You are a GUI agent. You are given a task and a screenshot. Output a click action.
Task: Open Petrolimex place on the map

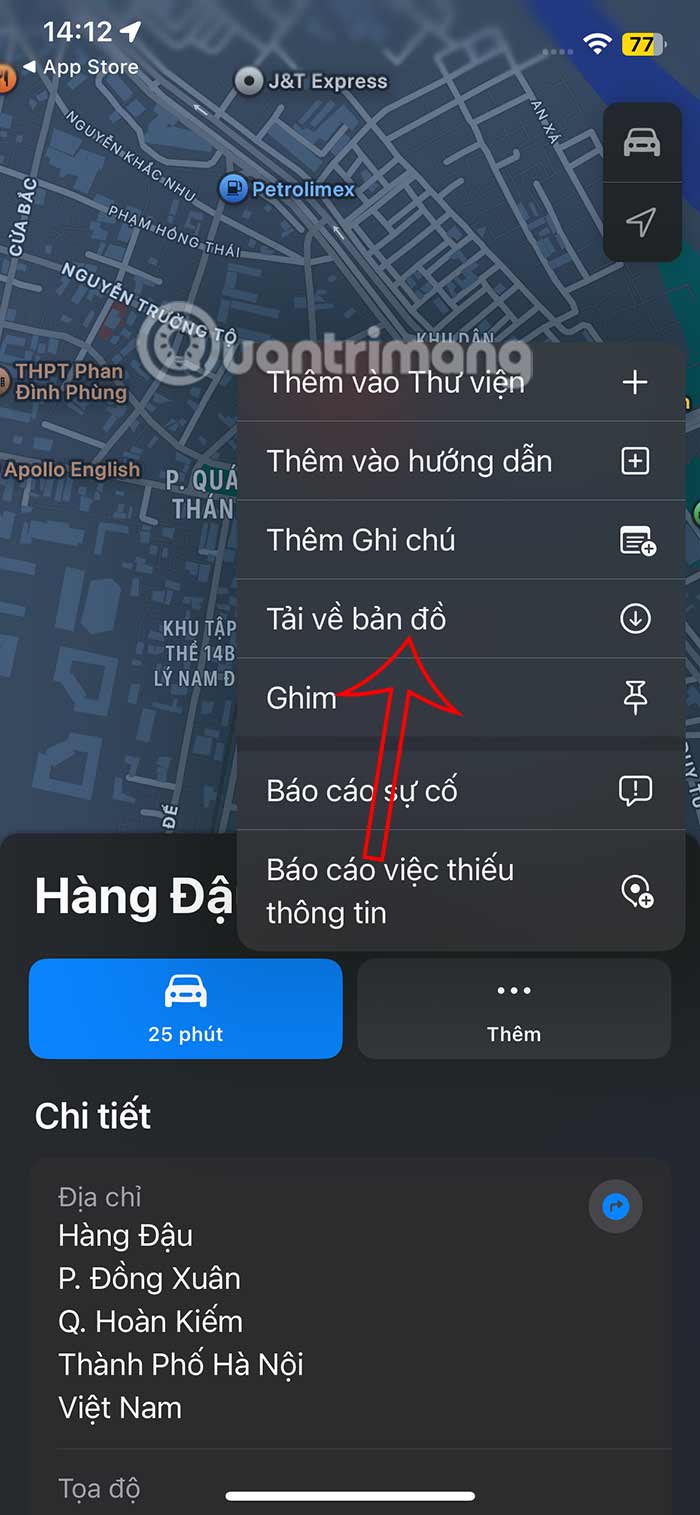290,188
